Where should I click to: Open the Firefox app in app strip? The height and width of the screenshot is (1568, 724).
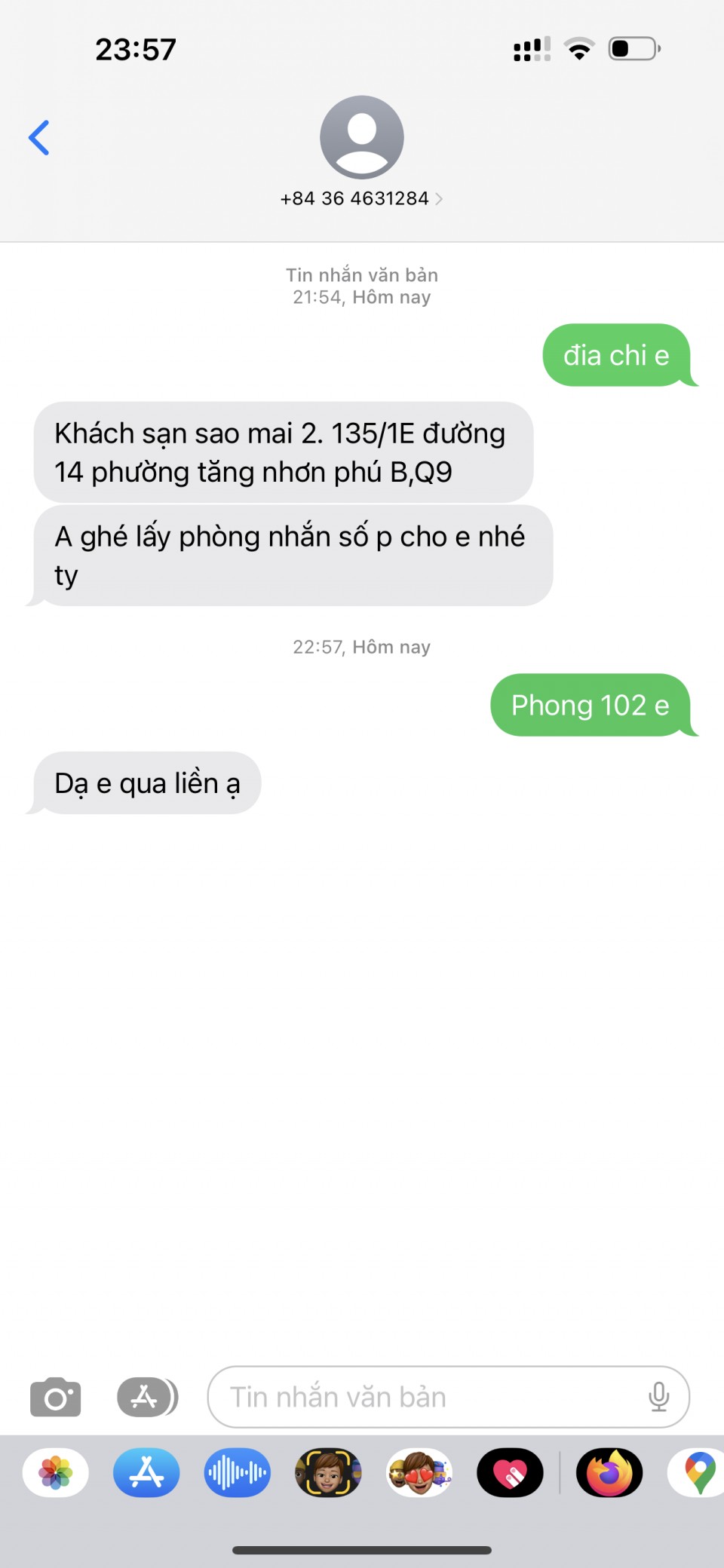click(x=609, y=1472)
